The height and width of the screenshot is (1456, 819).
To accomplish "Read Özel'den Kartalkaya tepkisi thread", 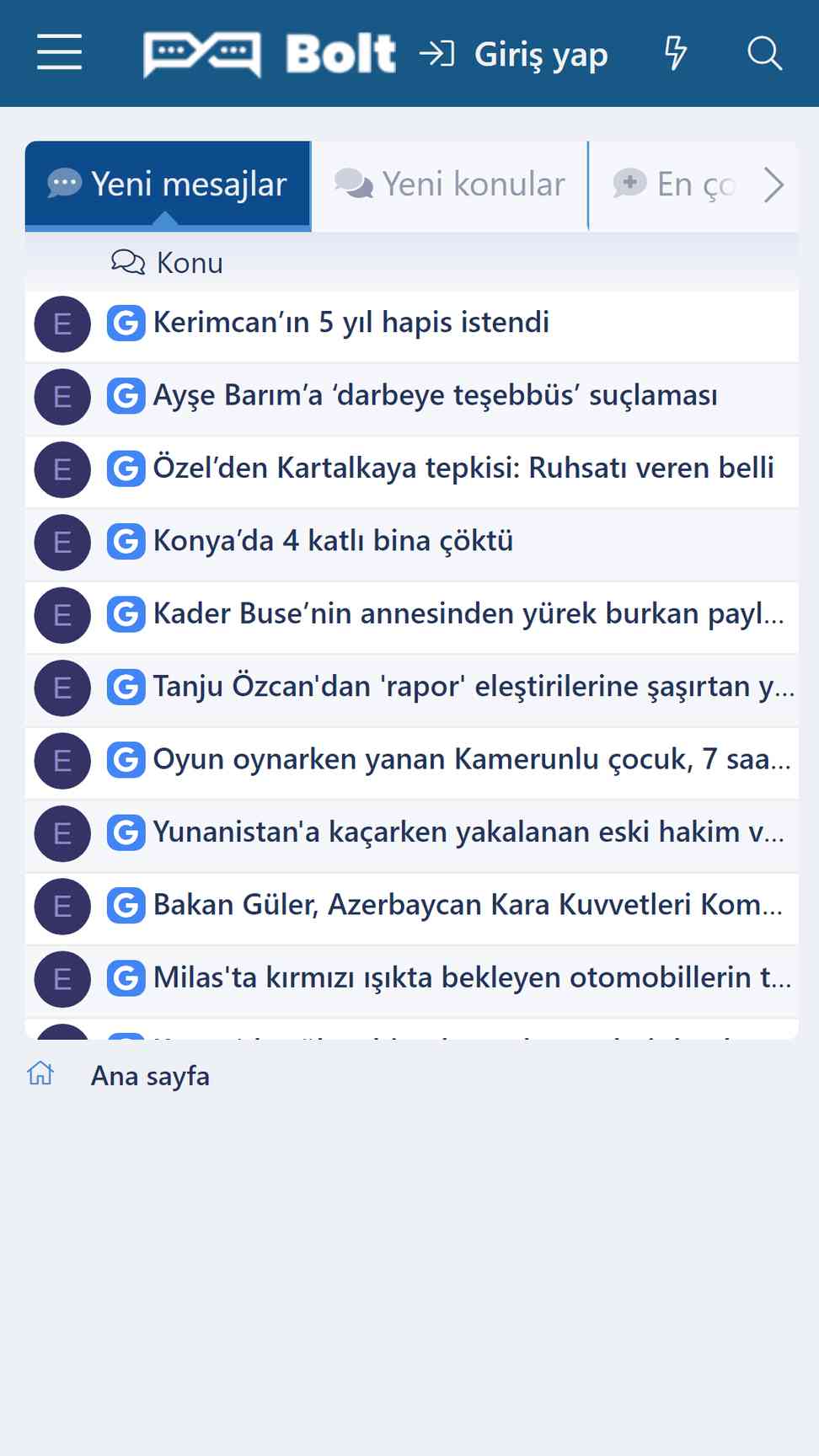I will coord(463,468).
